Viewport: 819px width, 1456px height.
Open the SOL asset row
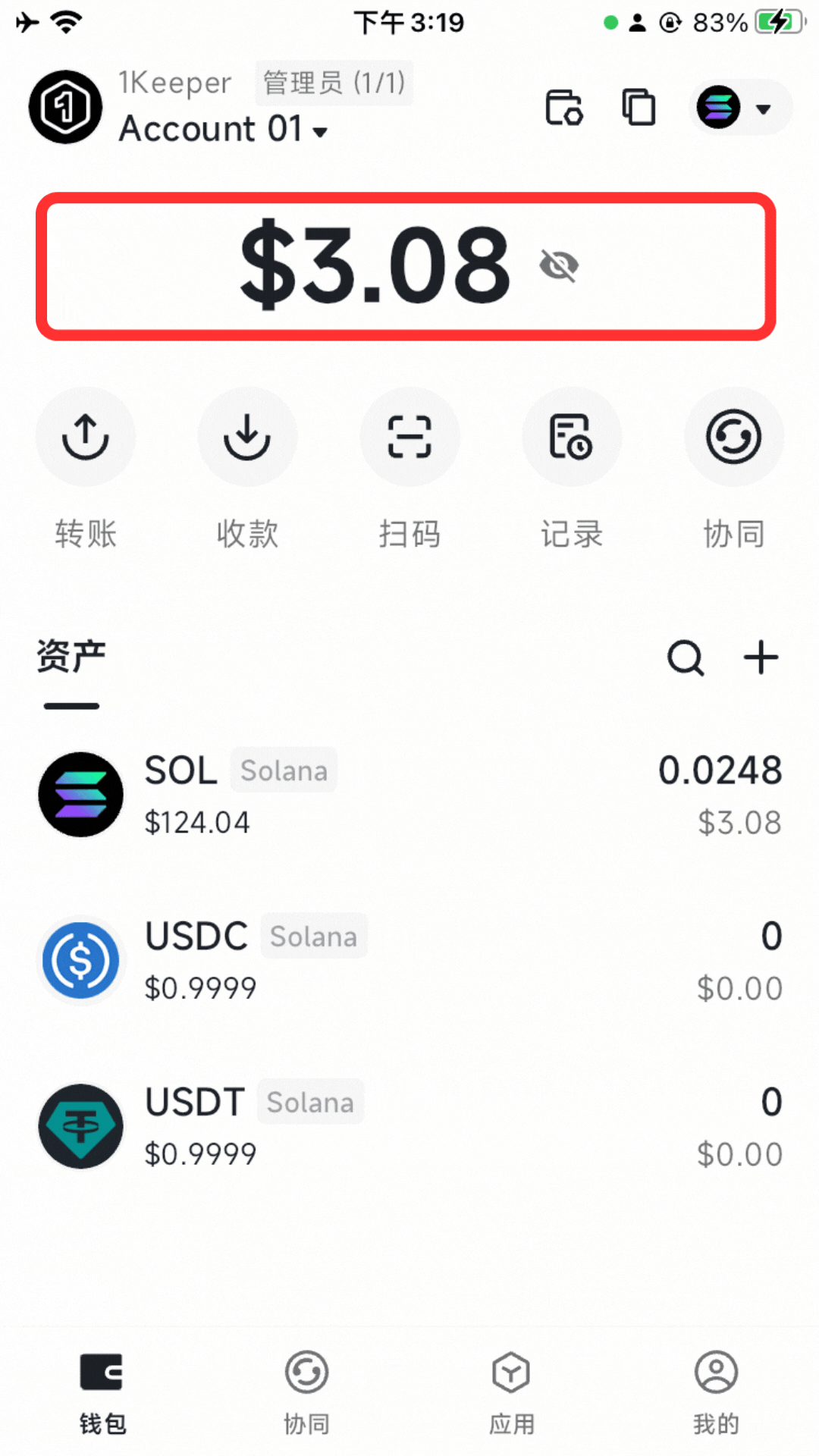(409, 795)
